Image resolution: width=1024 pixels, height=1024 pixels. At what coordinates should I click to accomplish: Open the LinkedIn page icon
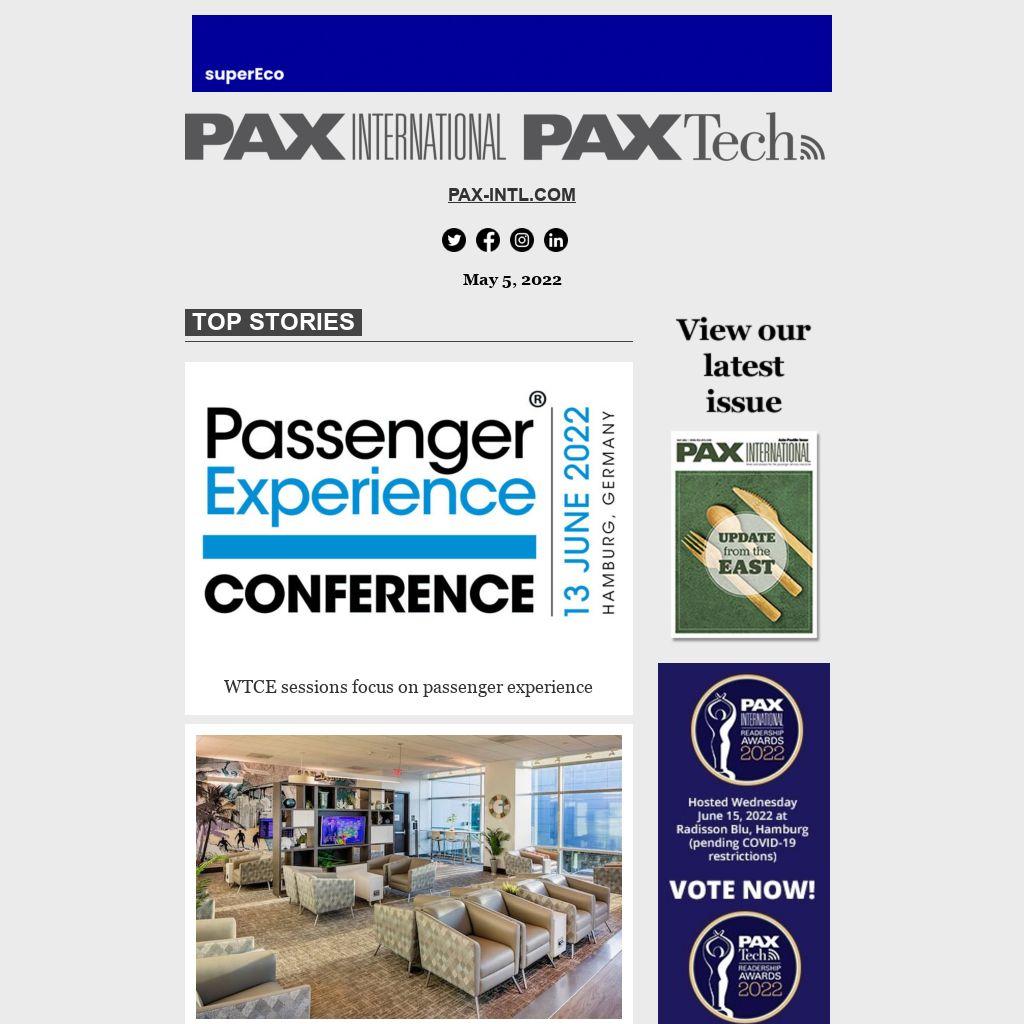coord(556,240)
